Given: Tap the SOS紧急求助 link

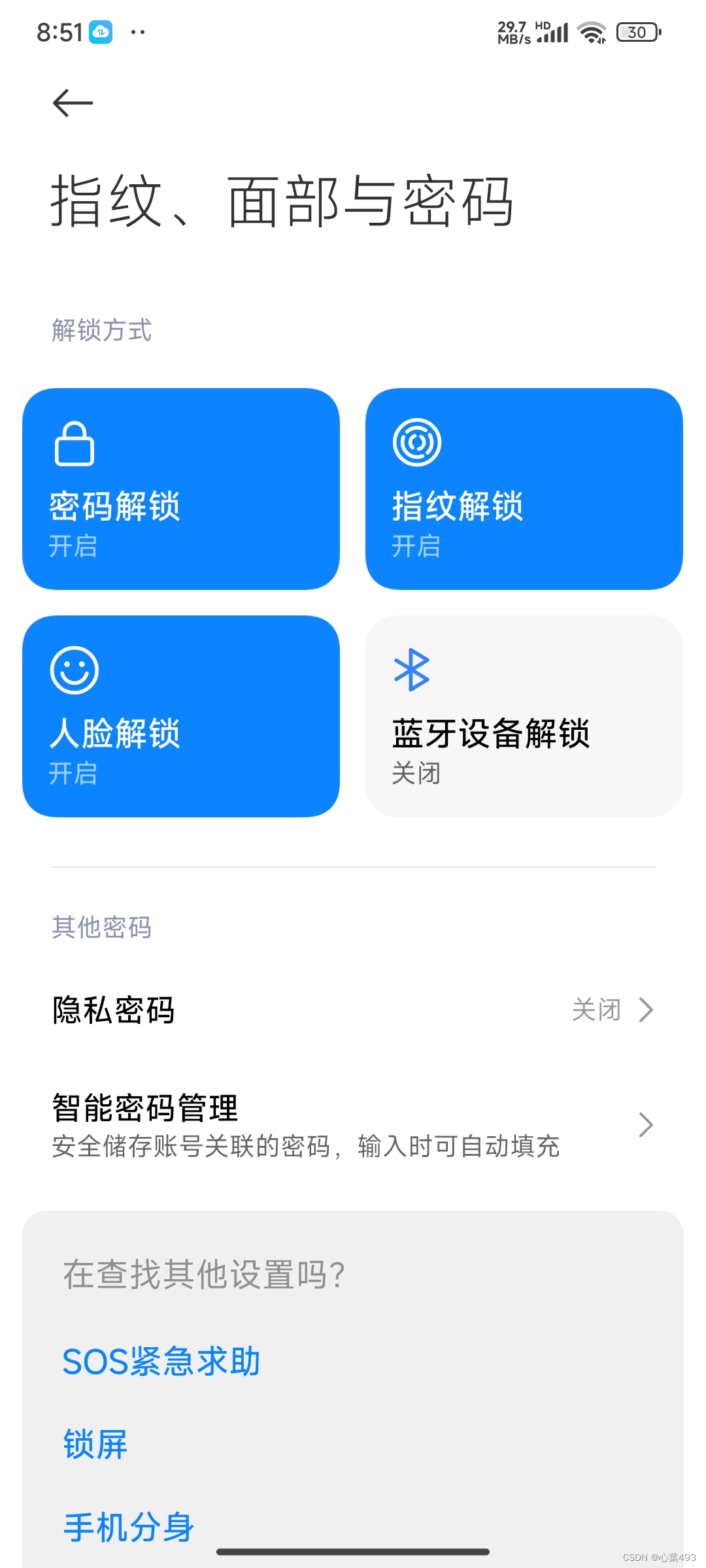Looking at the screenshot, I should [161, 1362].
